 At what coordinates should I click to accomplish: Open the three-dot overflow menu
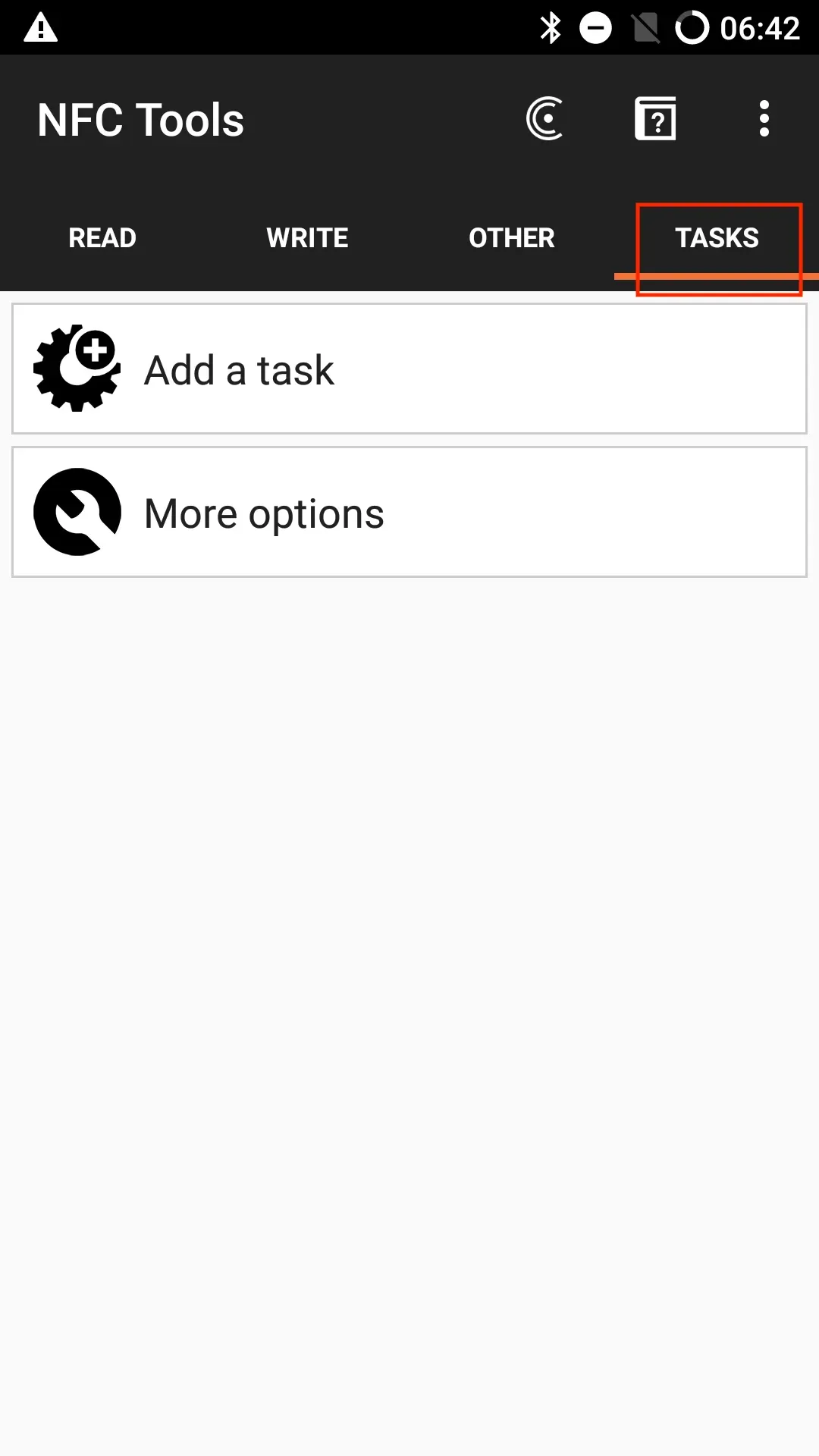763,118
